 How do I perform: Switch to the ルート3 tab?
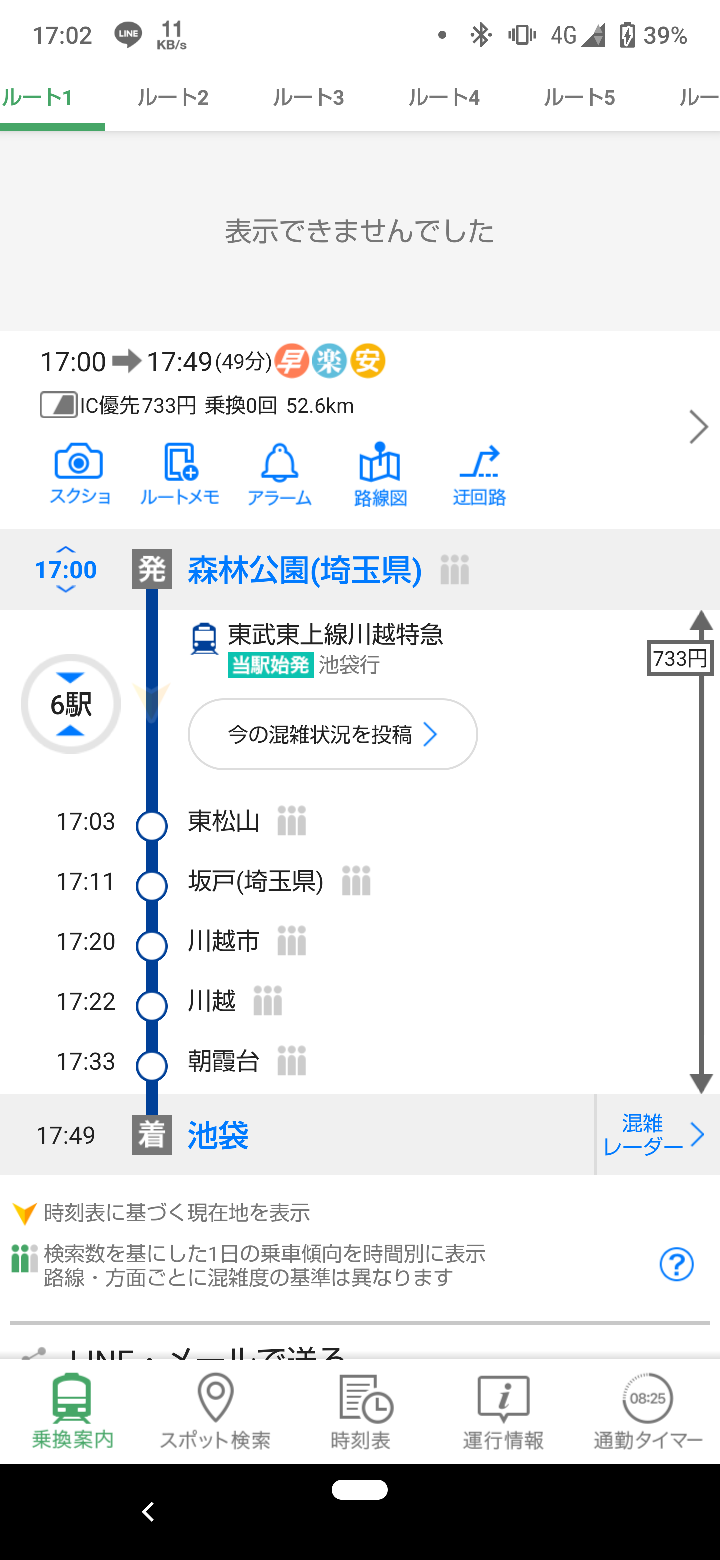click(308, 97)
